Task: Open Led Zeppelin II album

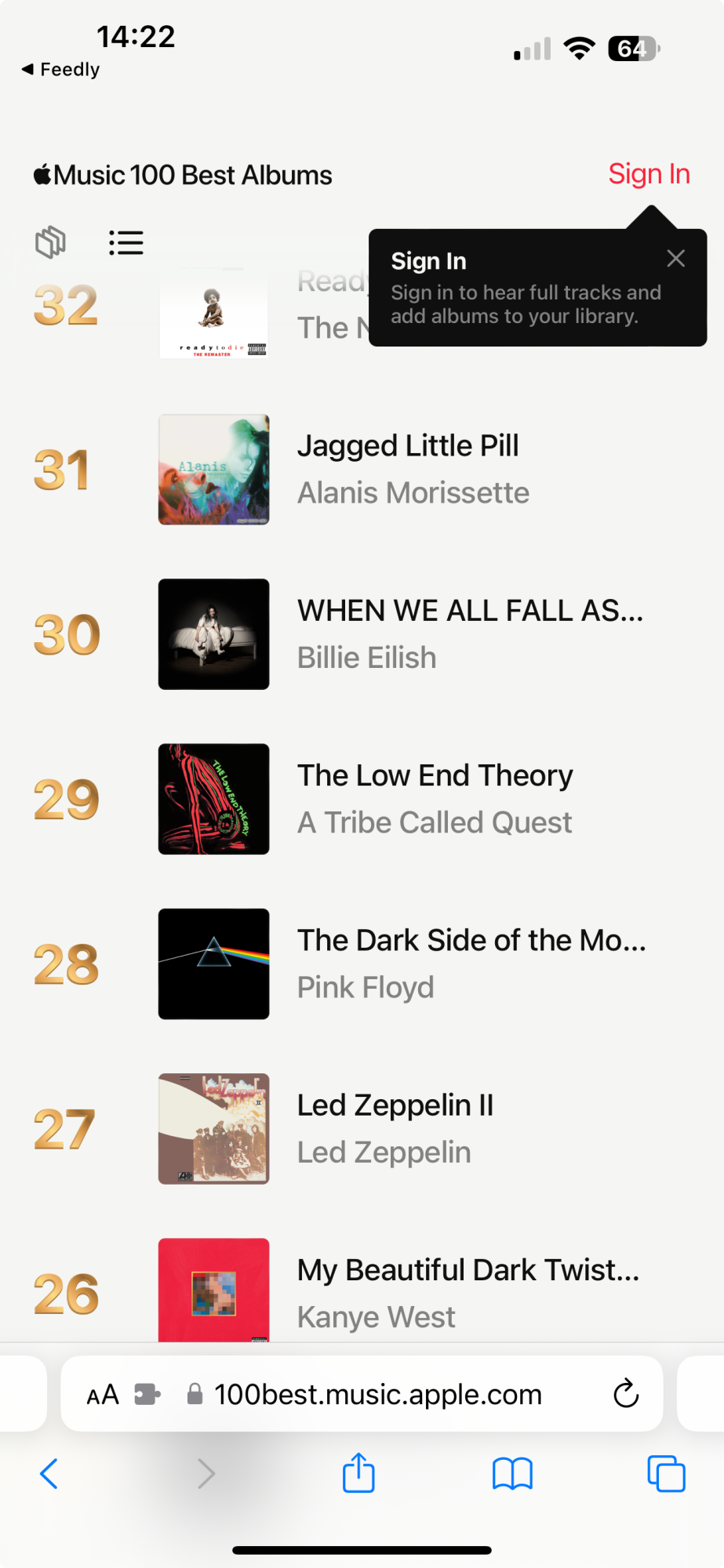Action: tap(395, 1127)
